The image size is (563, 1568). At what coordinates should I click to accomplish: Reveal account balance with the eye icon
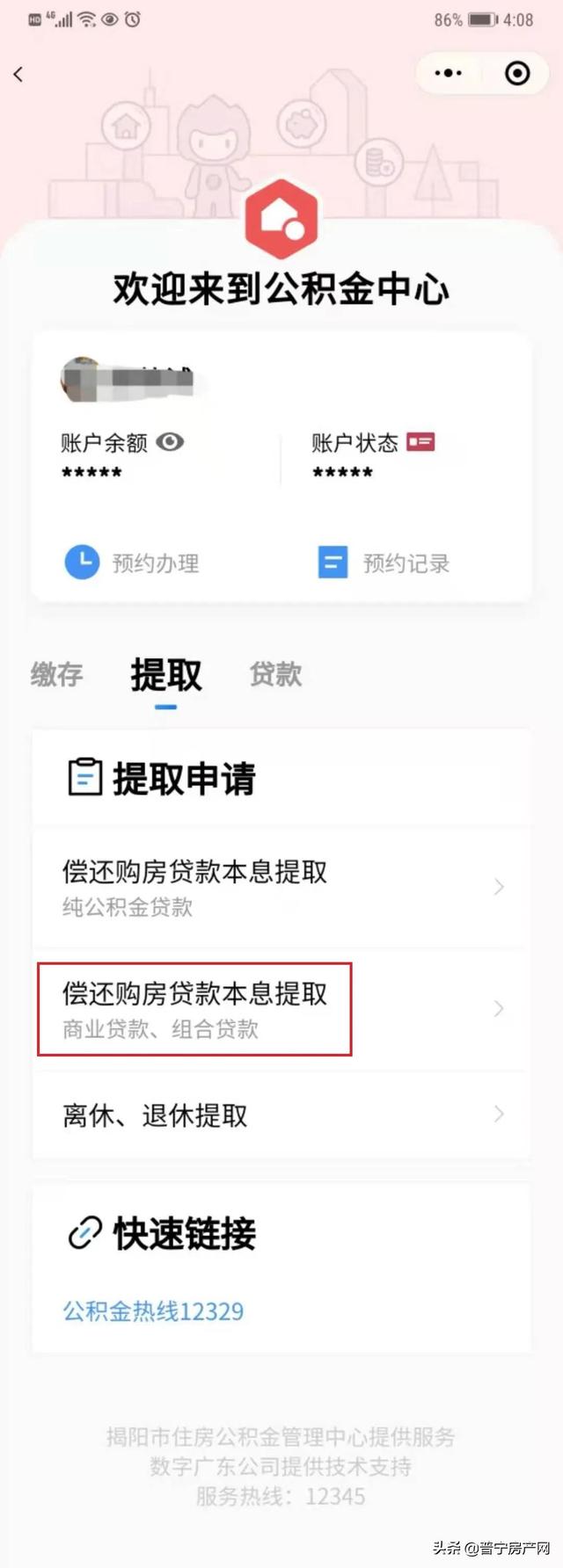pyautogui.click(x=170, y=442)
